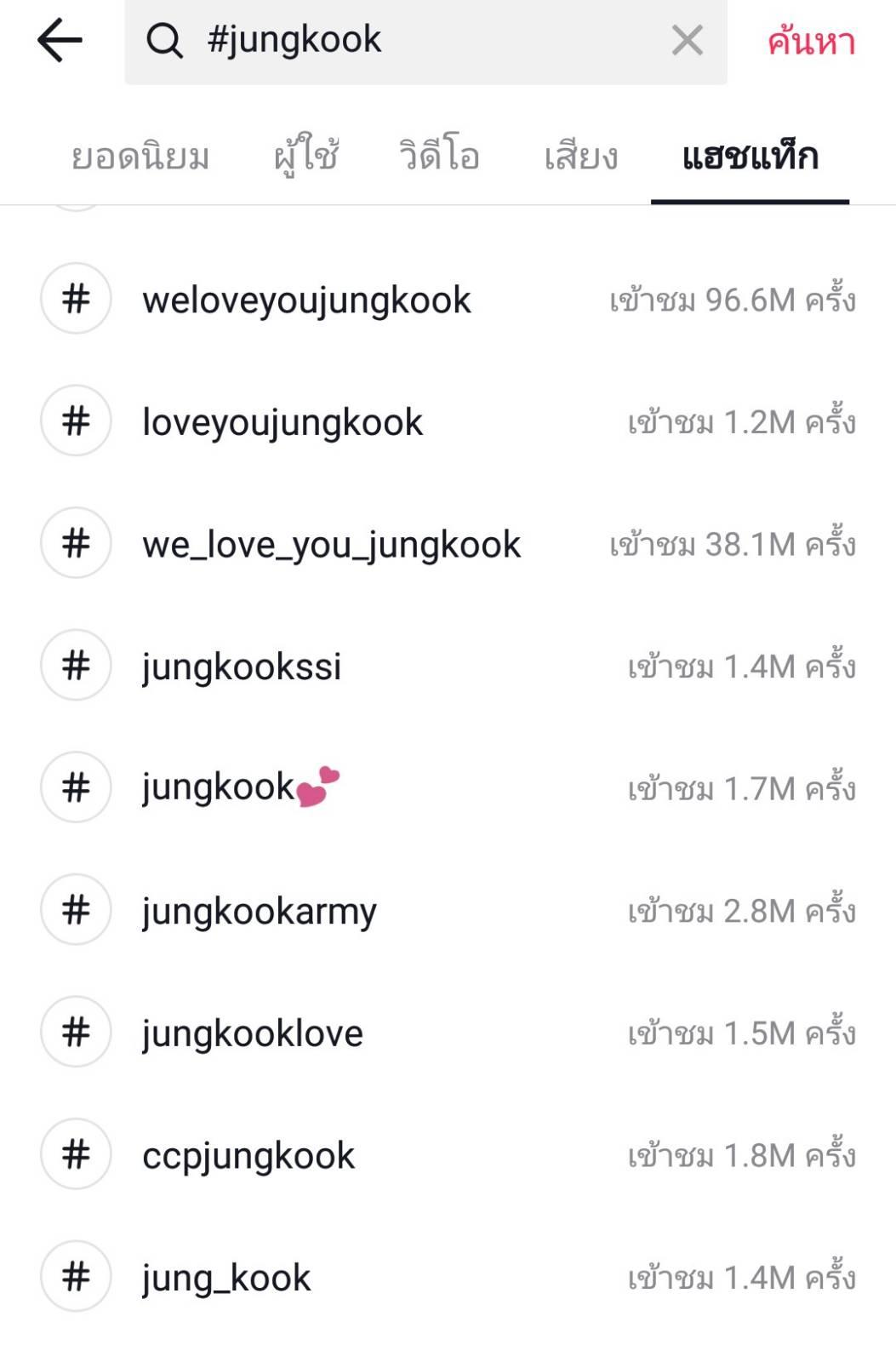896x1362 pixels.
Task: Open hashtag weloveyoujungkook
Action: [448, 299]
